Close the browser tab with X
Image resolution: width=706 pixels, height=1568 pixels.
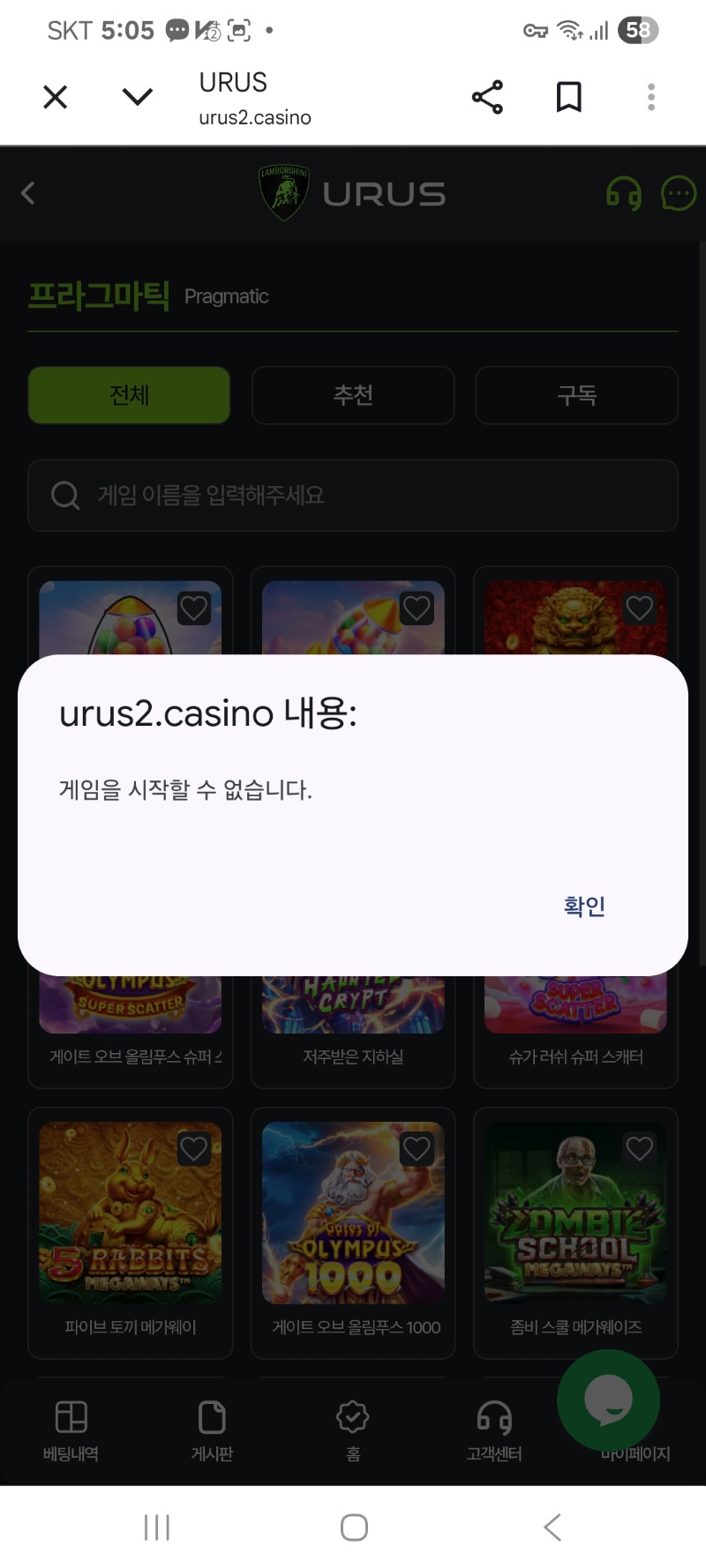(56, 97)
